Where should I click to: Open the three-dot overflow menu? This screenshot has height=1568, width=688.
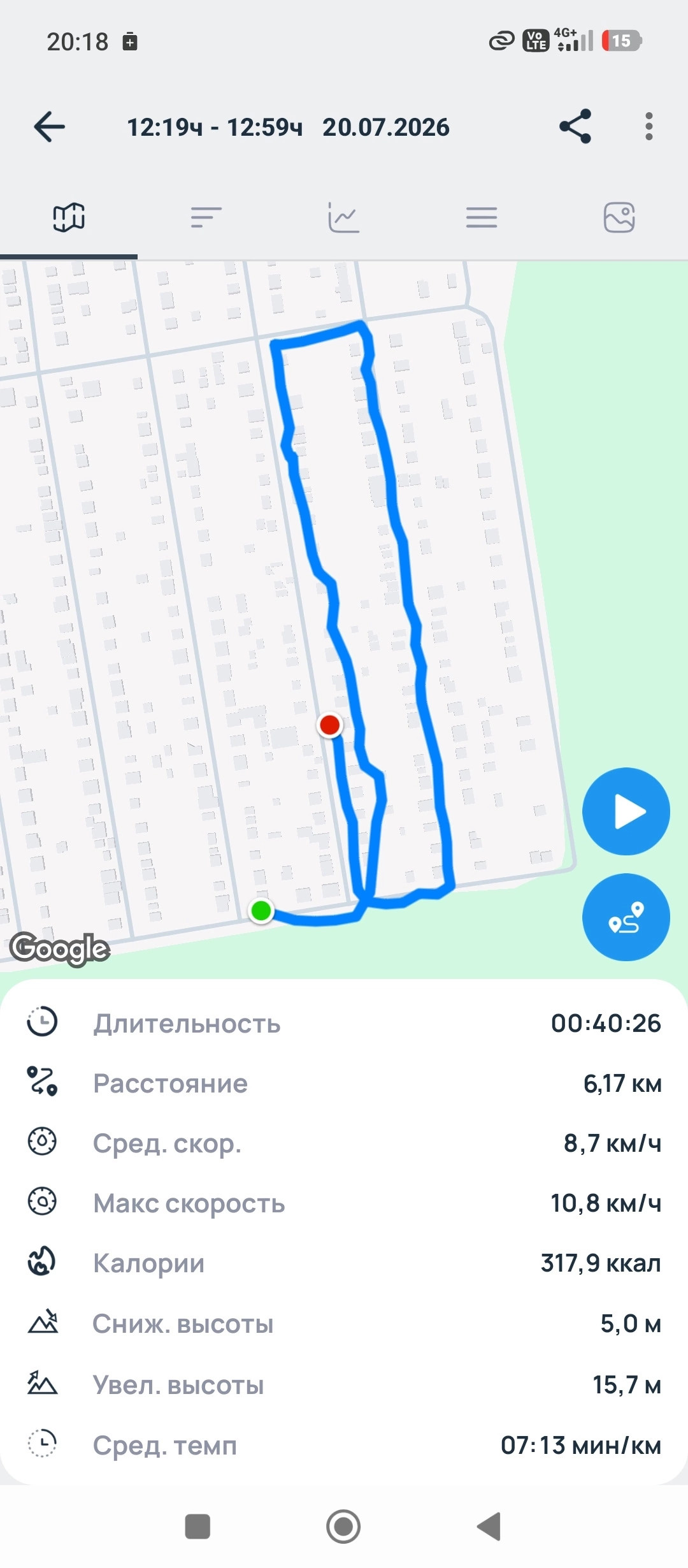coord(649,126)
